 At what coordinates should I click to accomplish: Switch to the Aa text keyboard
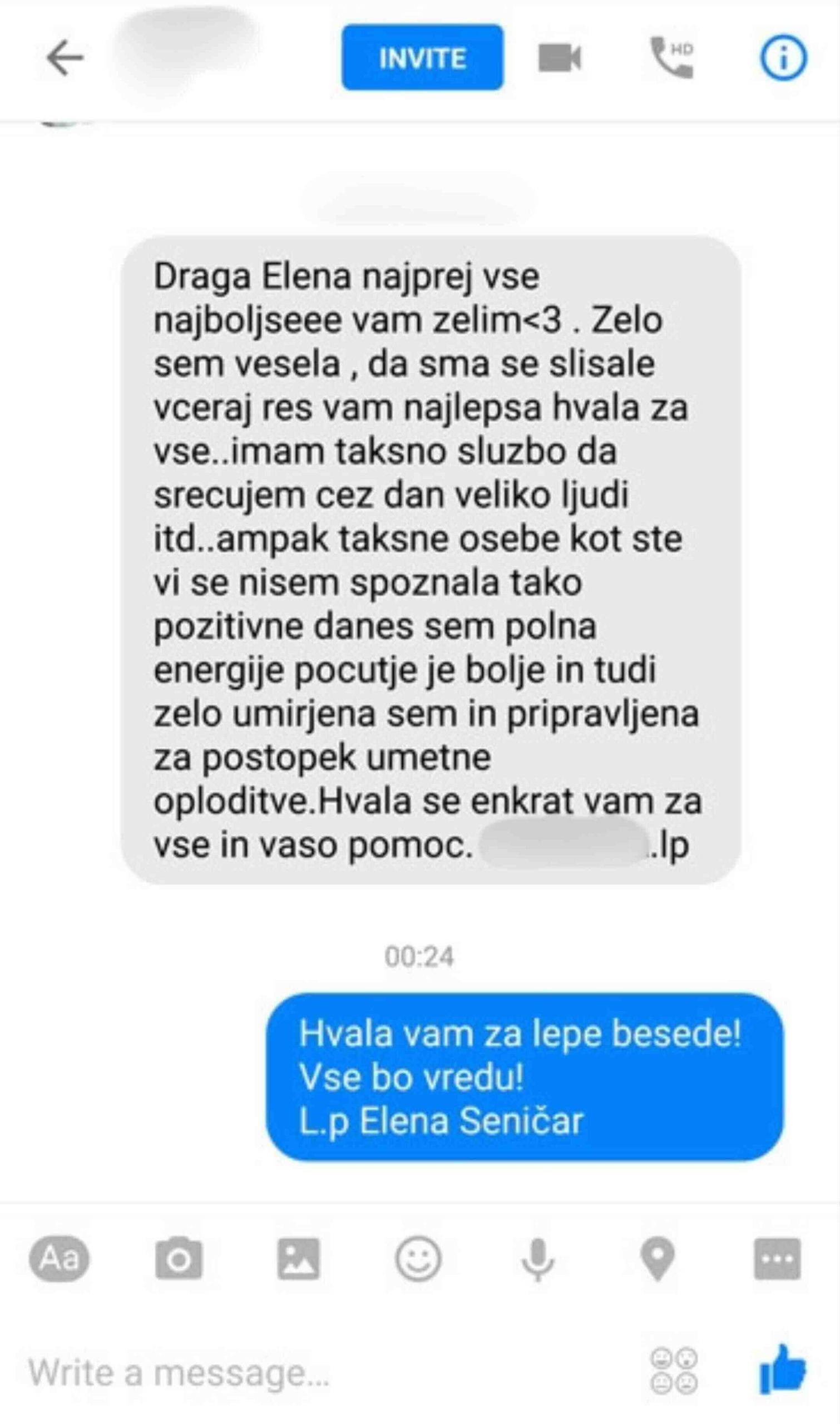tap(59, 1258)
